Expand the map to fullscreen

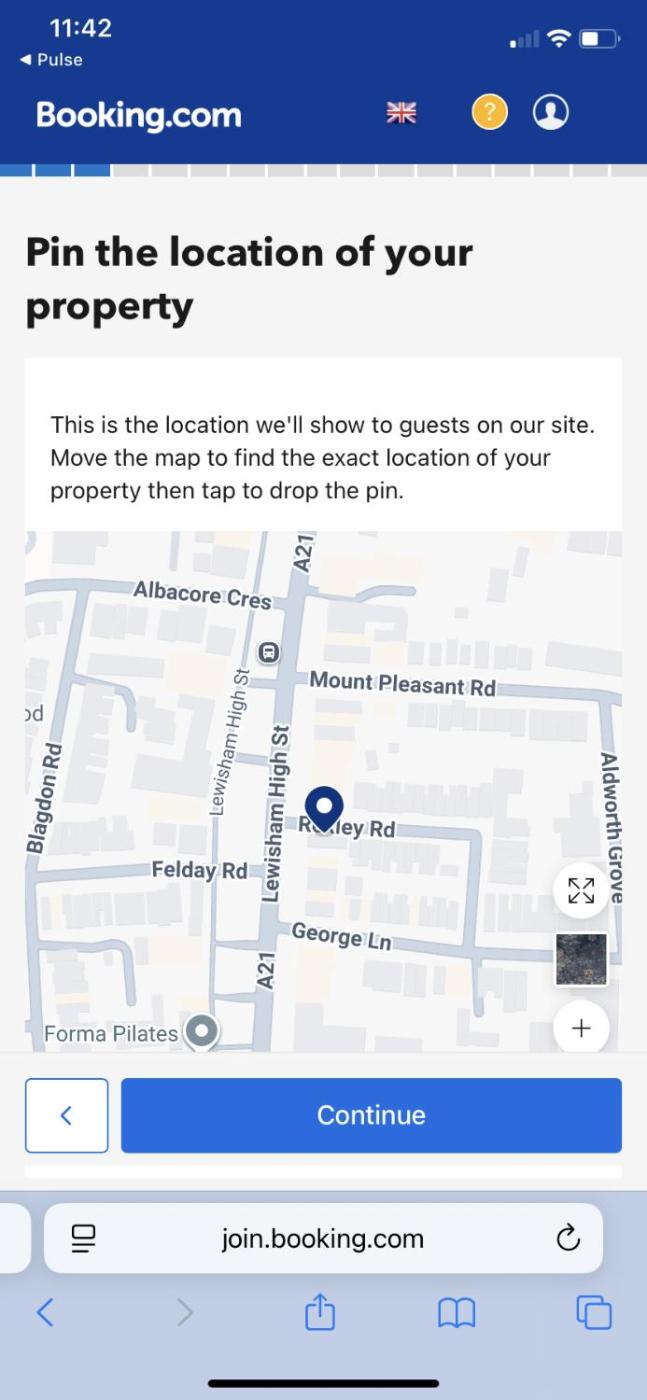point(581,890)
